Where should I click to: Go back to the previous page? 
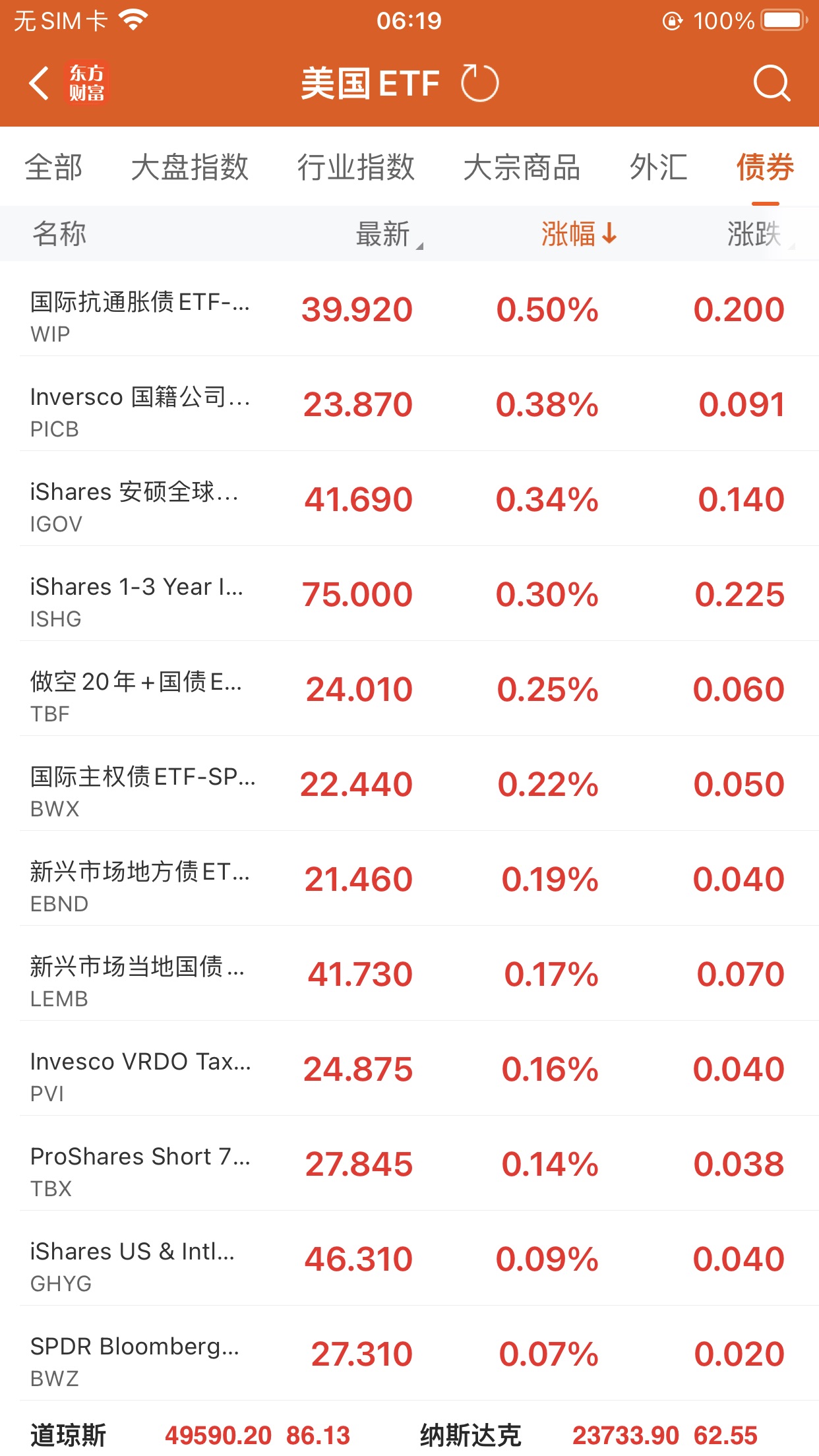coord(40,84)
